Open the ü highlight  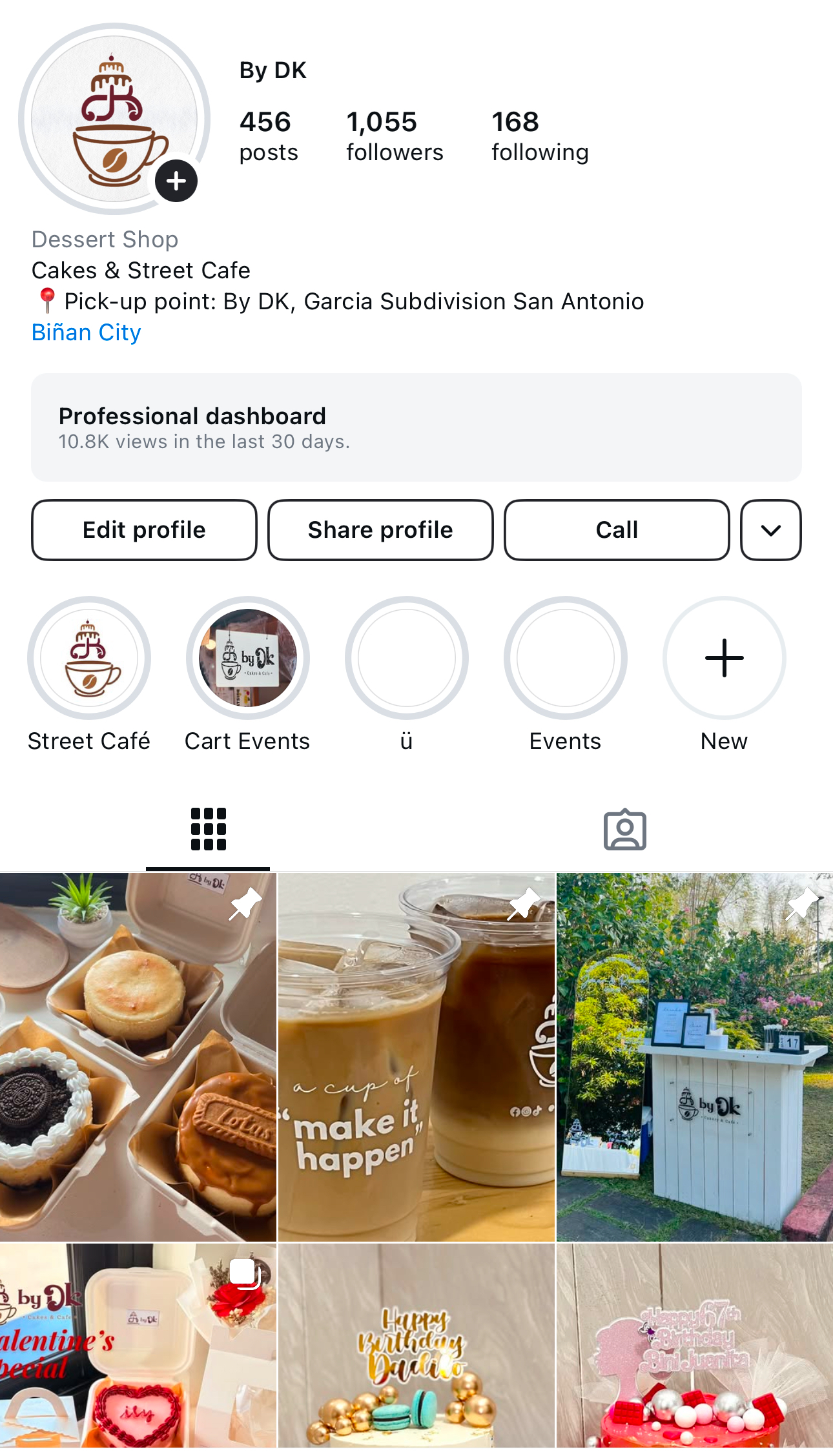[407, 658]
